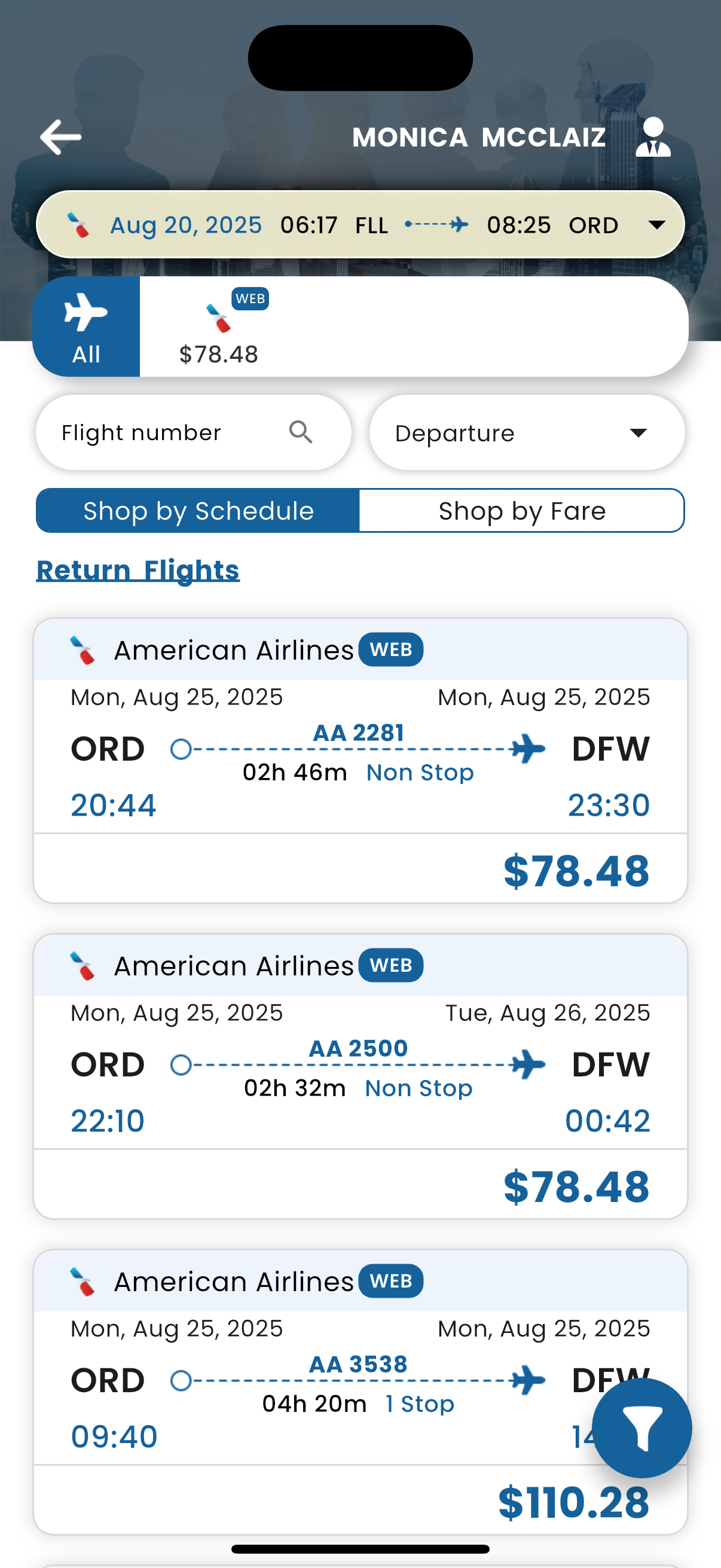Image resolution: width=721 pixels, height=1568 pixels.
Task: Select flight AA 2281 departing at 20:44
Action: [360, 761]
